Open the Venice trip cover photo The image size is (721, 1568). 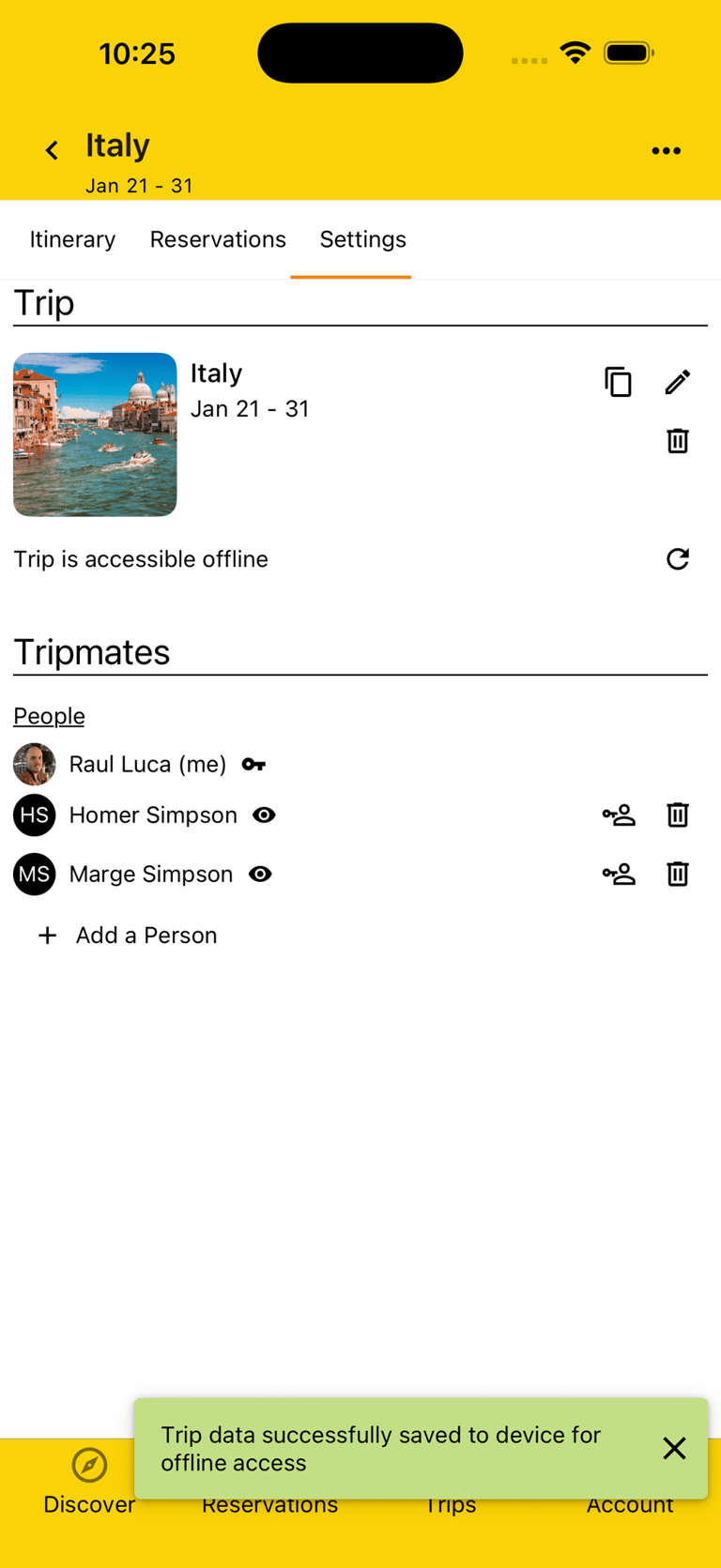tap(94, 434)
